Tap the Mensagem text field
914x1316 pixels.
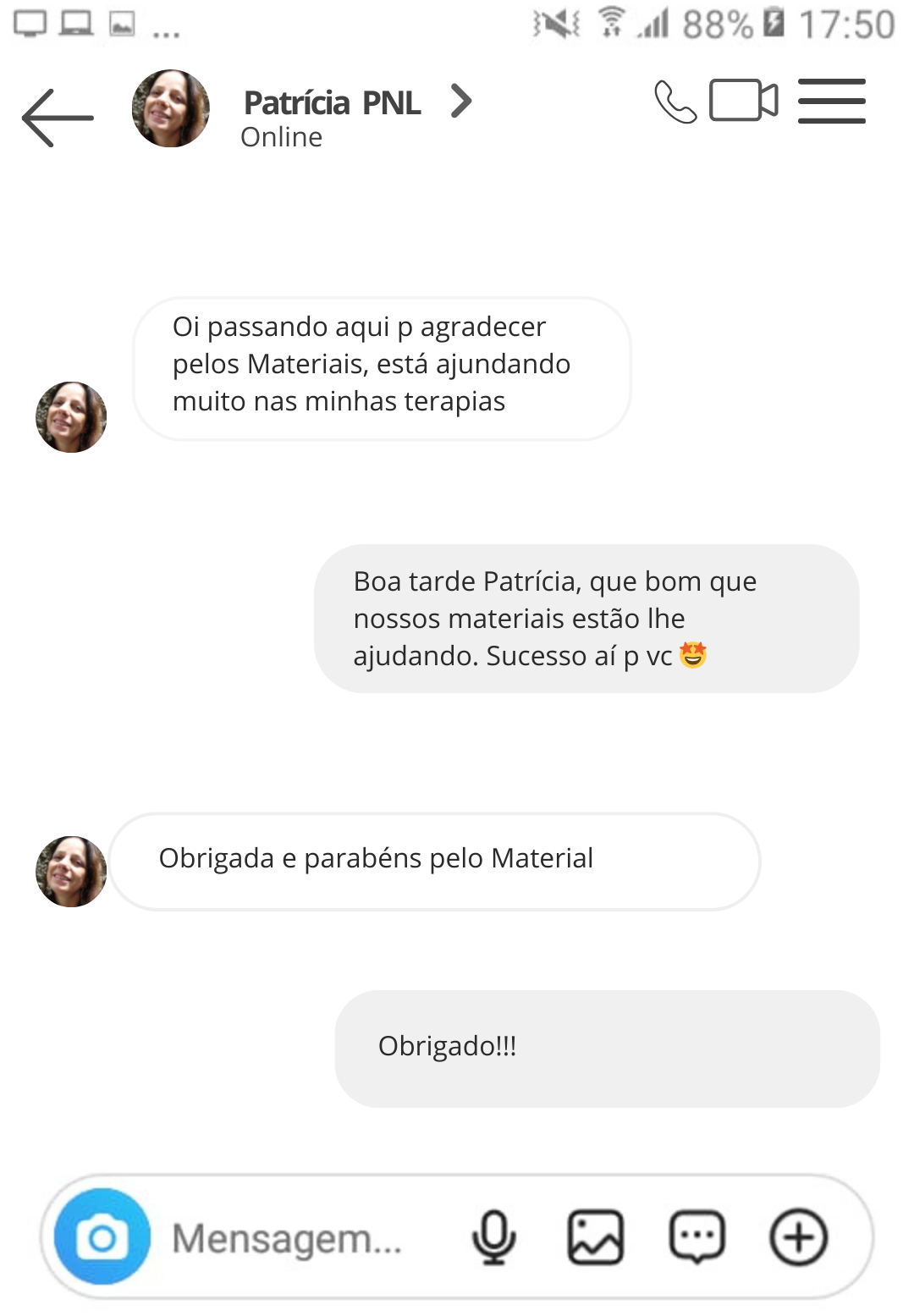(288, 1238)
